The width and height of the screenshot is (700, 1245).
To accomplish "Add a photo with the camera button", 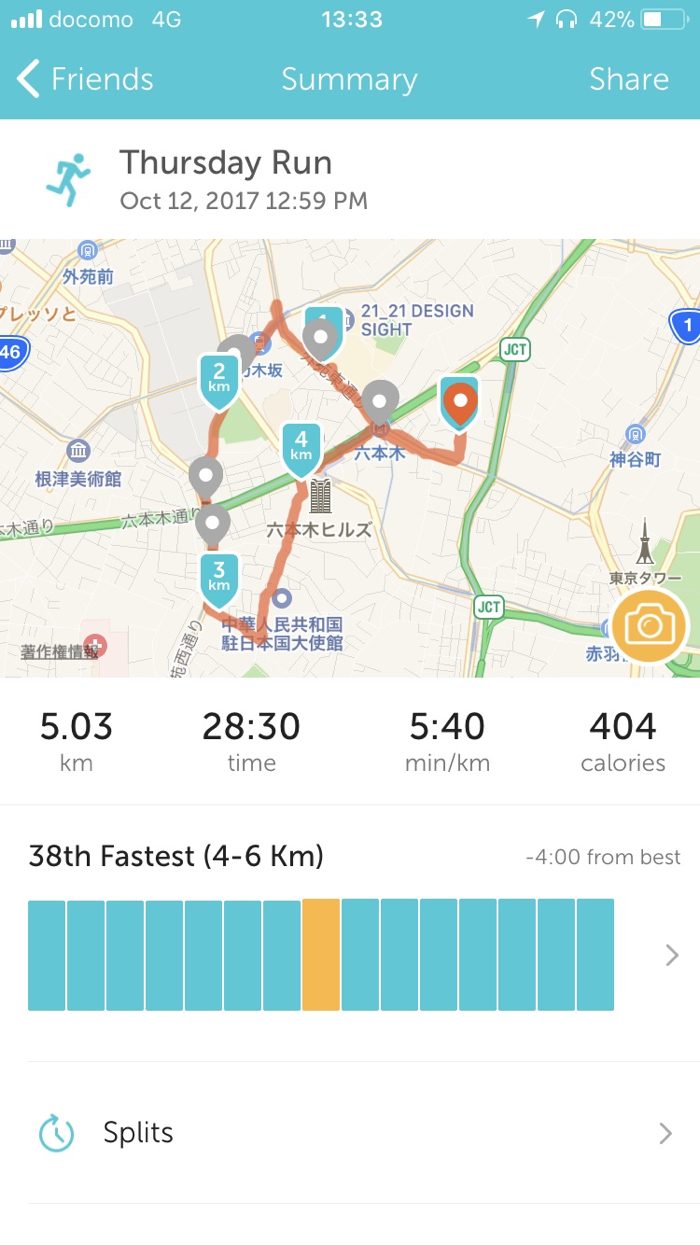I will tap(649, 627).
